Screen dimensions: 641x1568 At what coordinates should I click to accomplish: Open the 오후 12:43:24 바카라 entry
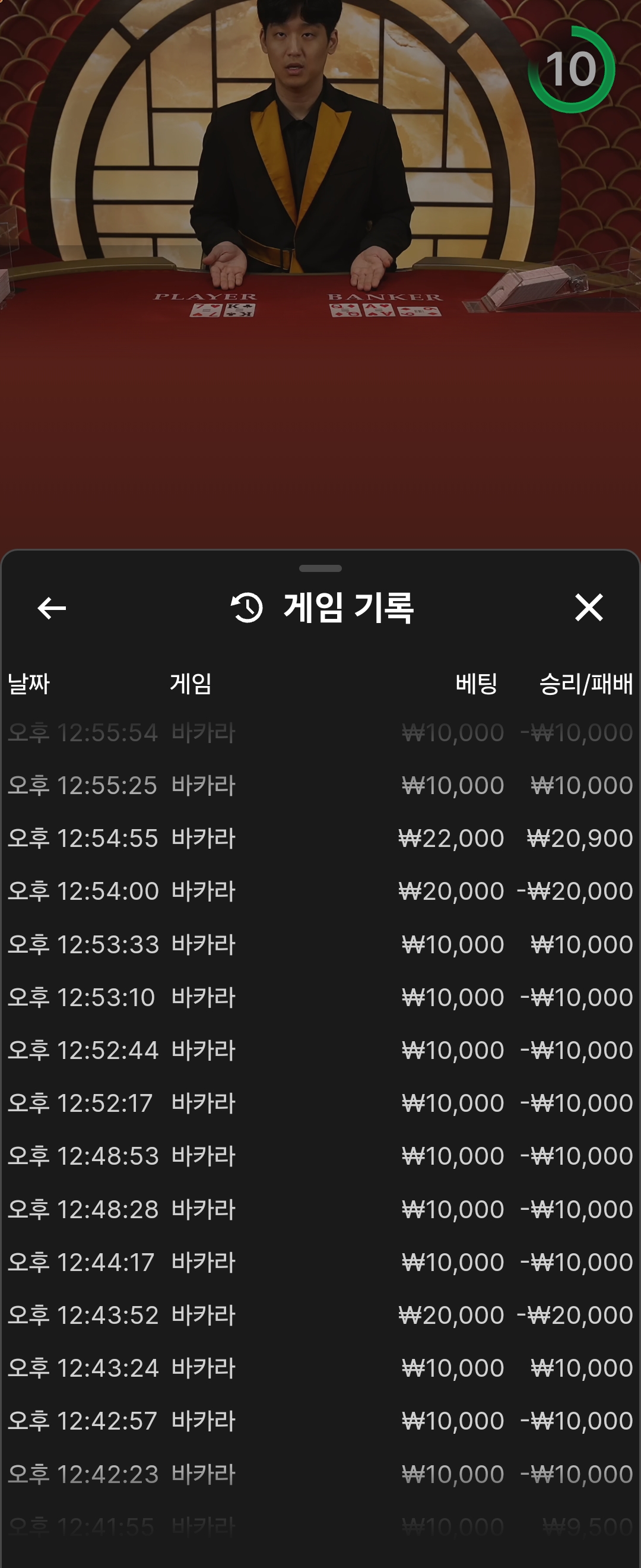pos(320,1368)
